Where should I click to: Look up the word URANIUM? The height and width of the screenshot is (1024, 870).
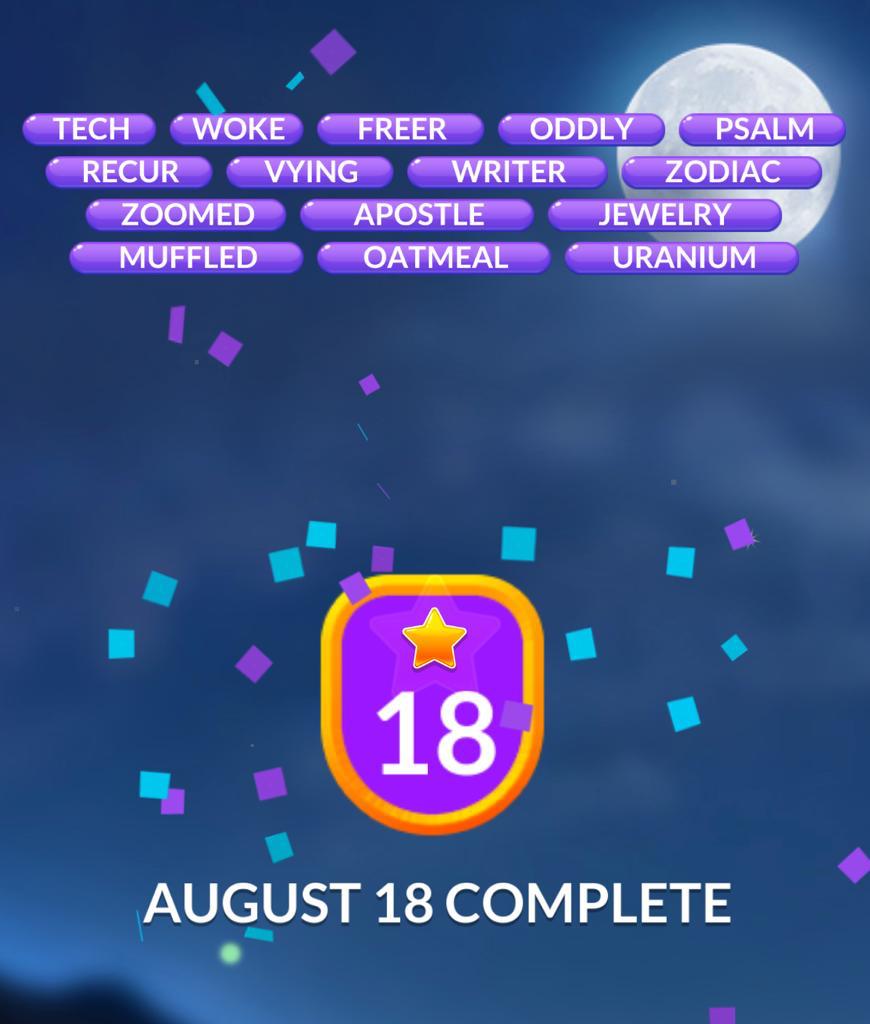pos(682,258)
